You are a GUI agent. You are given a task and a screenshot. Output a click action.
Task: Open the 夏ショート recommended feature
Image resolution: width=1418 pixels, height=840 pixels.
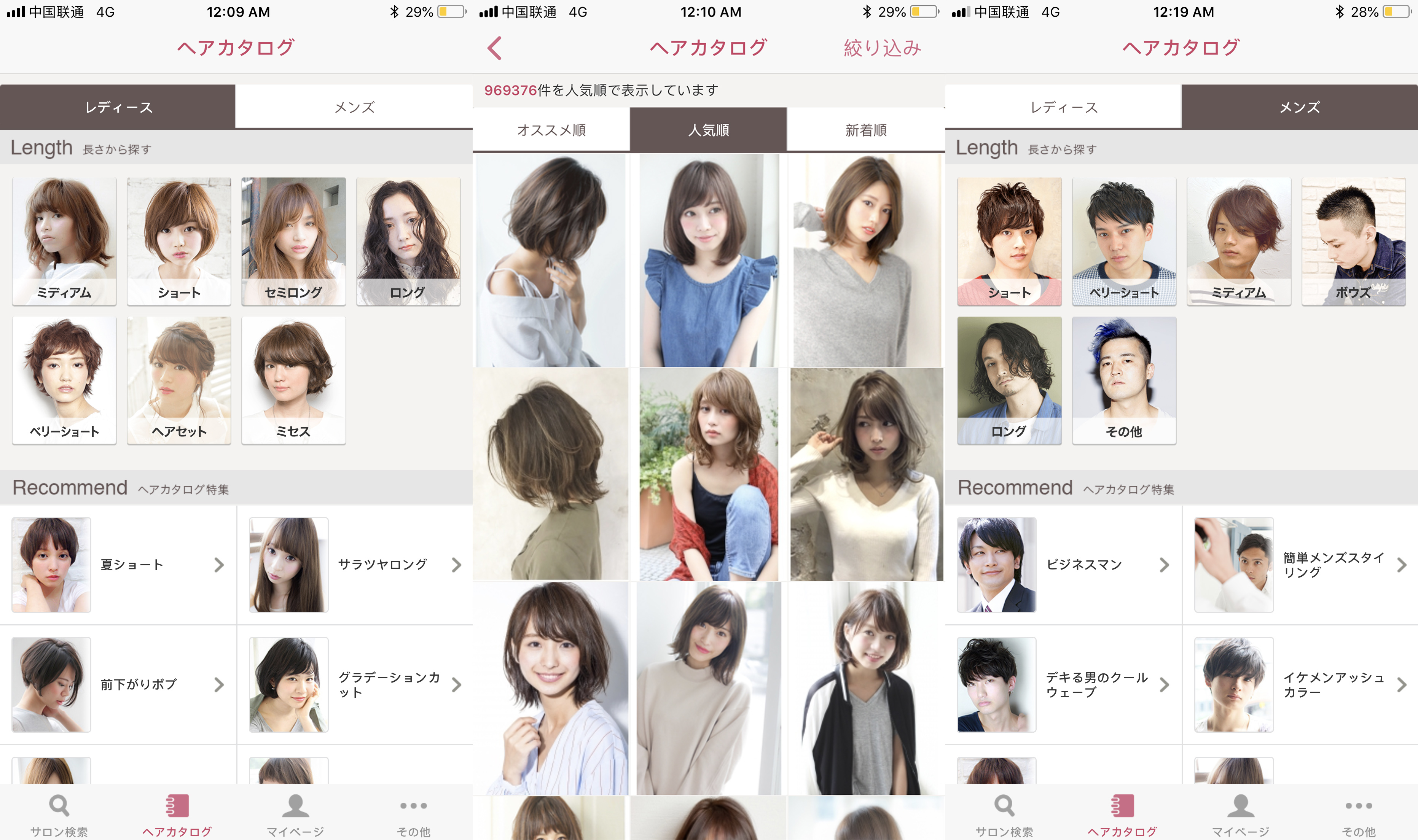[x=118, y=565]
